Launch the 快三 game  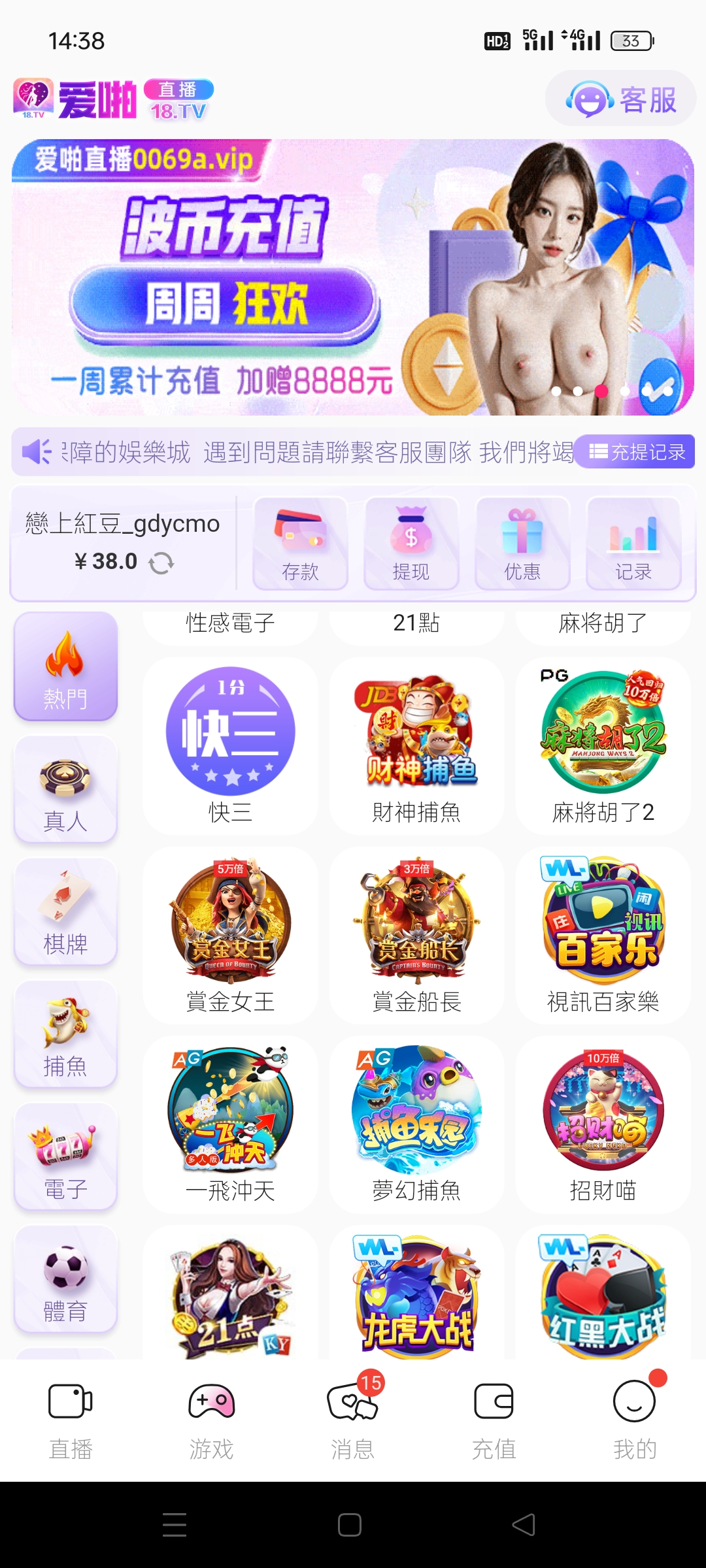(x=230, y=746)
